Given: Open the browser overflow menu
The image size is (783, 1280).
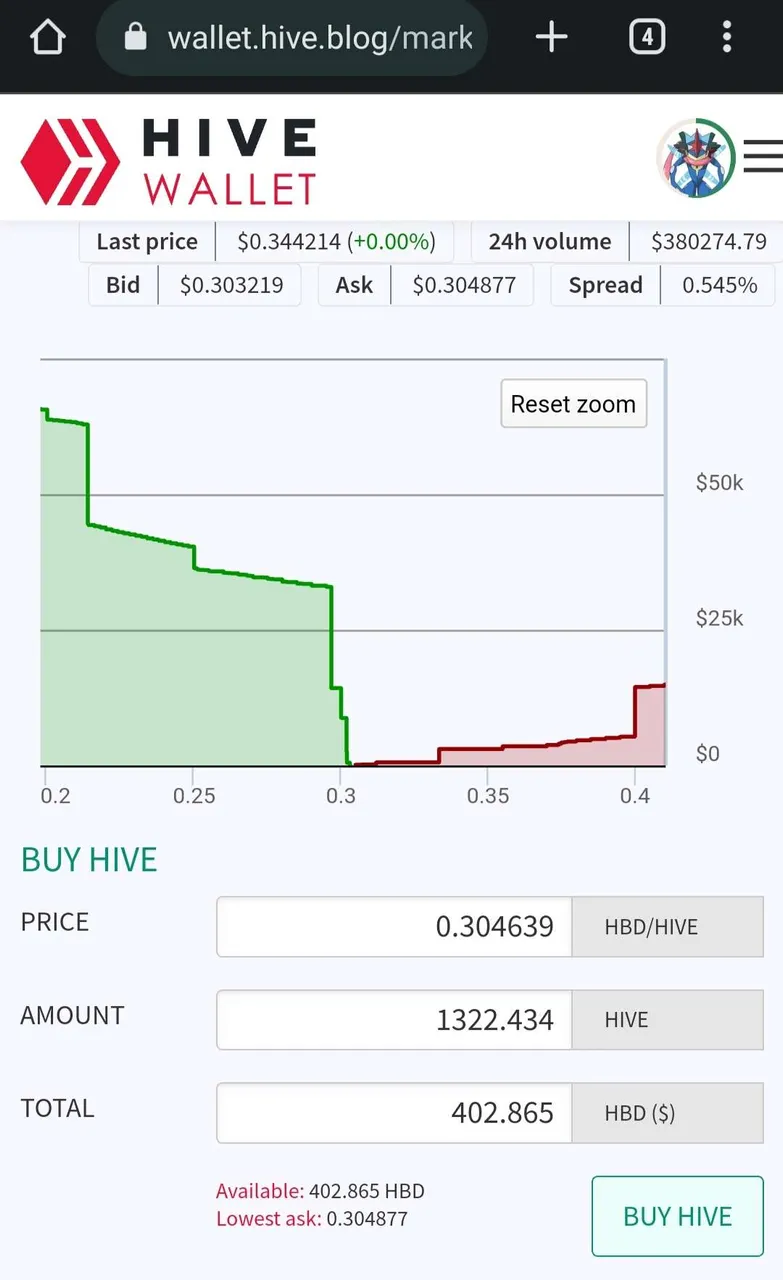Looking at the screenshot, I should pyautogui.click(x=727, y=38).
